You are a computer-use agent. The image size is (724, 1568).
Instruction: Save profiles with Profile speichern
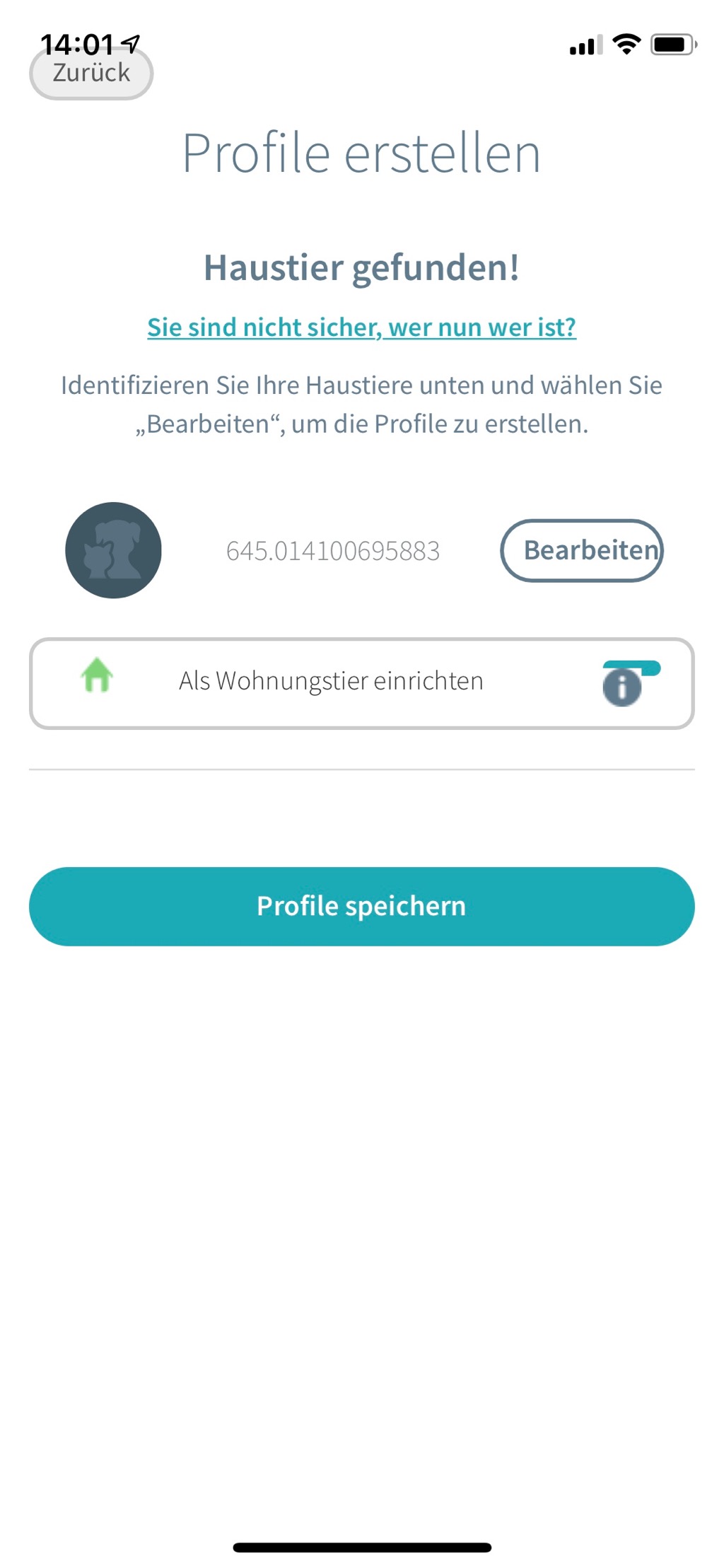click(x=361, y=906)
